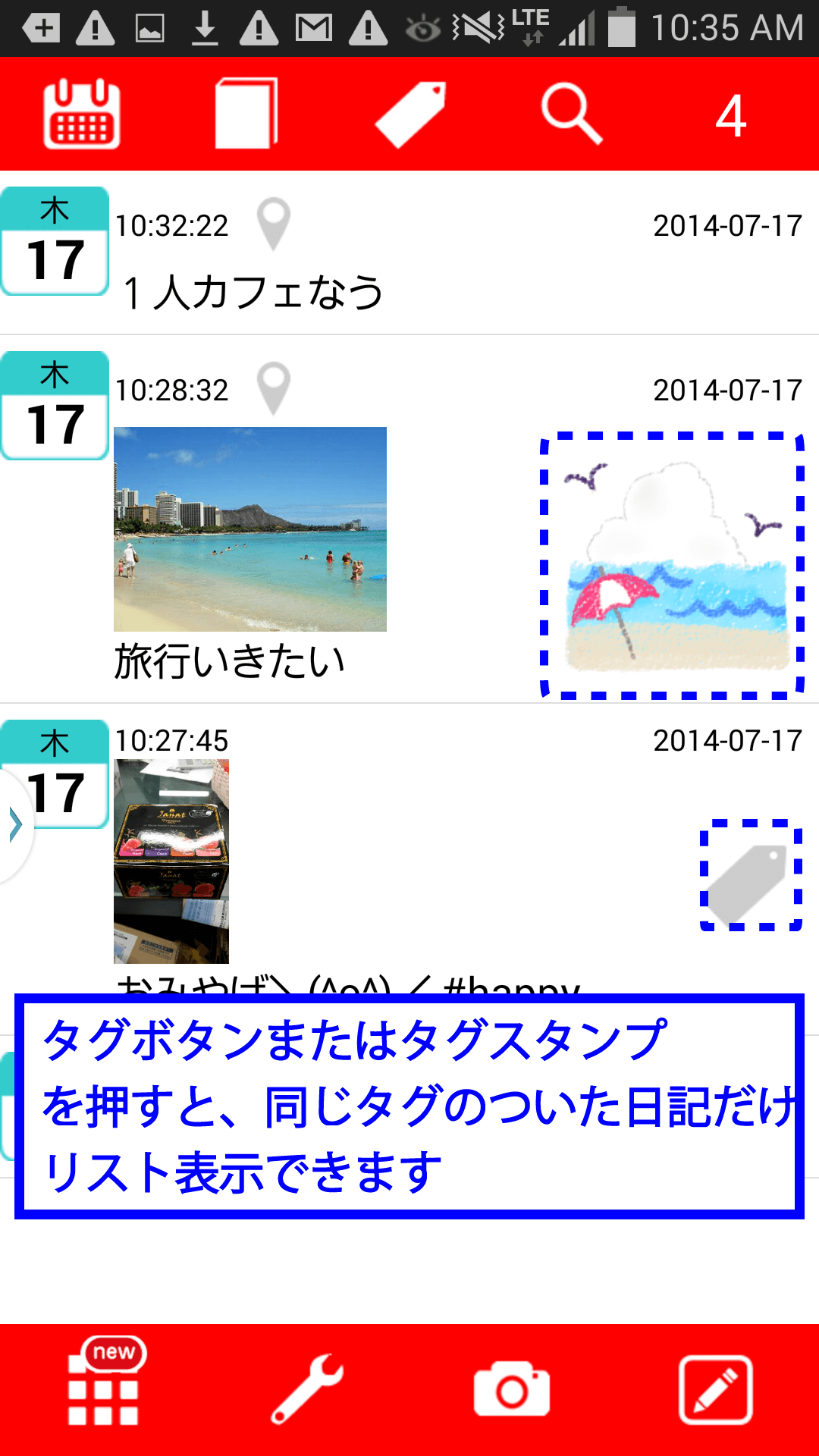Search diary entries
Image resolution: width=819 pixels, height=1456 pixels.
pyautogui.click(x=573, y=114)
